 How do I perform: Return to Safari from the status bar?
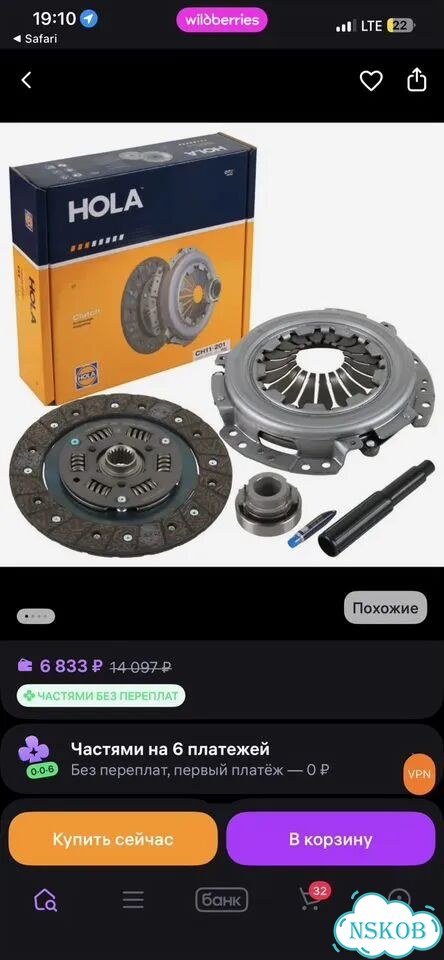[35, 39]
